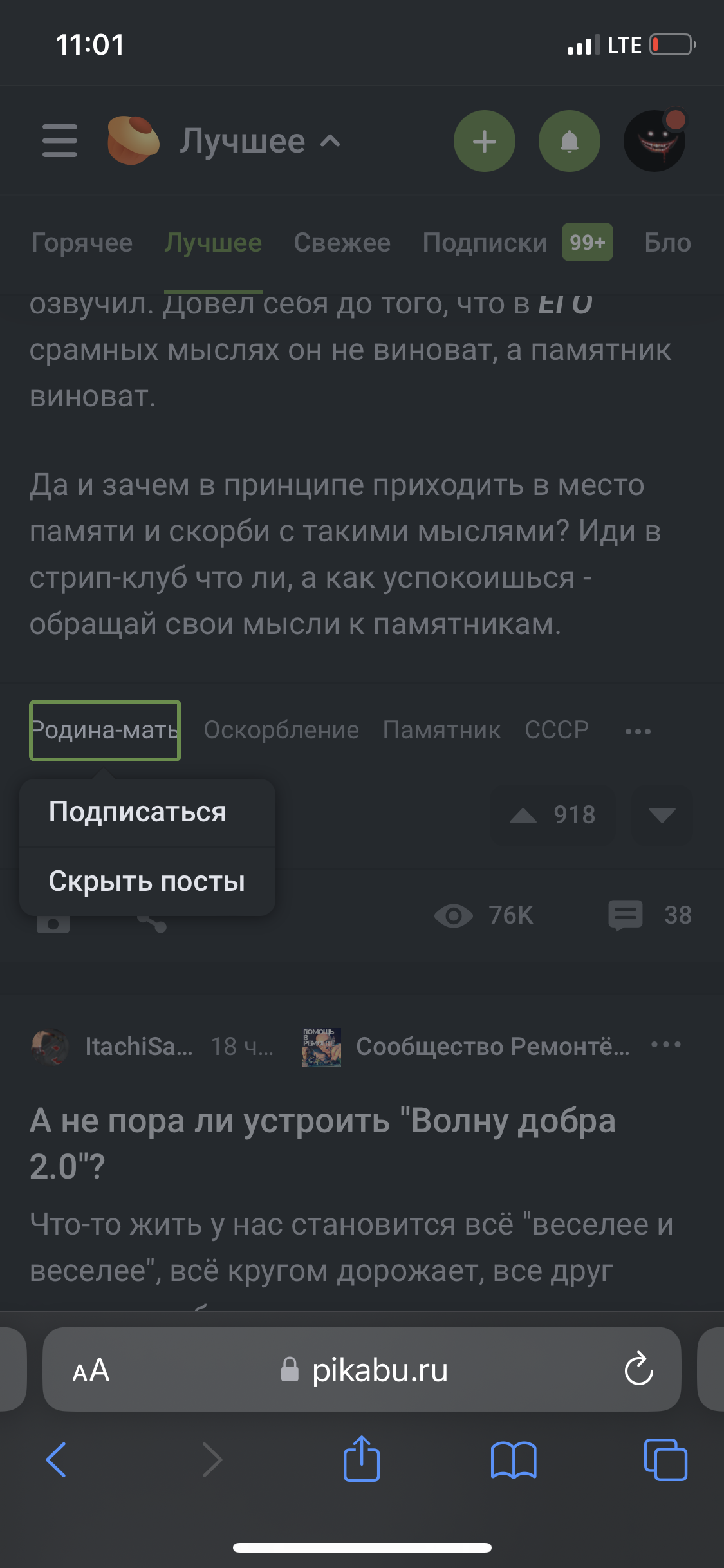
Task: Switch to the Горячее tab
Action: click(x=82, y=243)
